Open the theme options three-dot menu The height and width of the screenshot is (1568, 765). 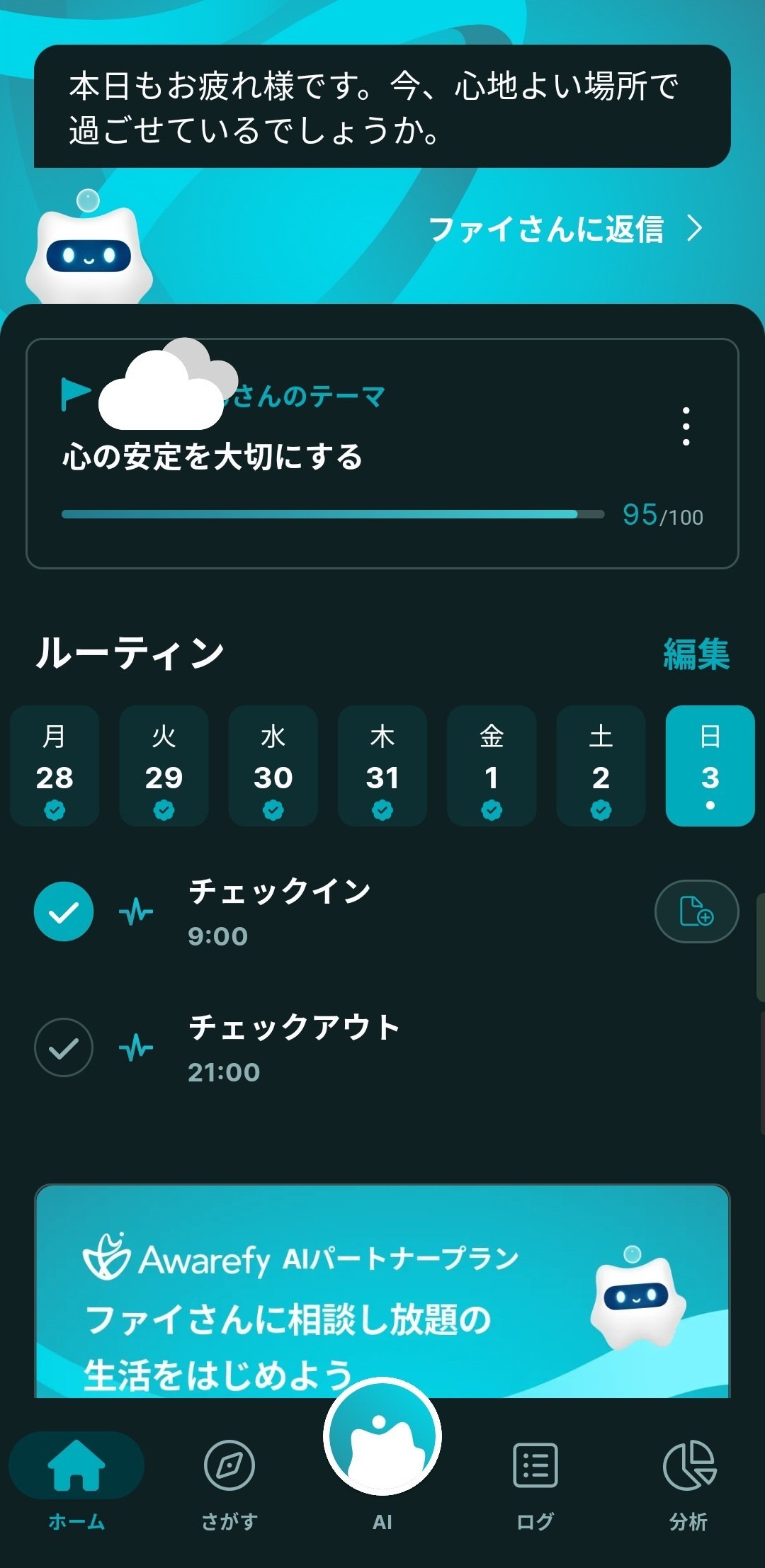point(685,426)
